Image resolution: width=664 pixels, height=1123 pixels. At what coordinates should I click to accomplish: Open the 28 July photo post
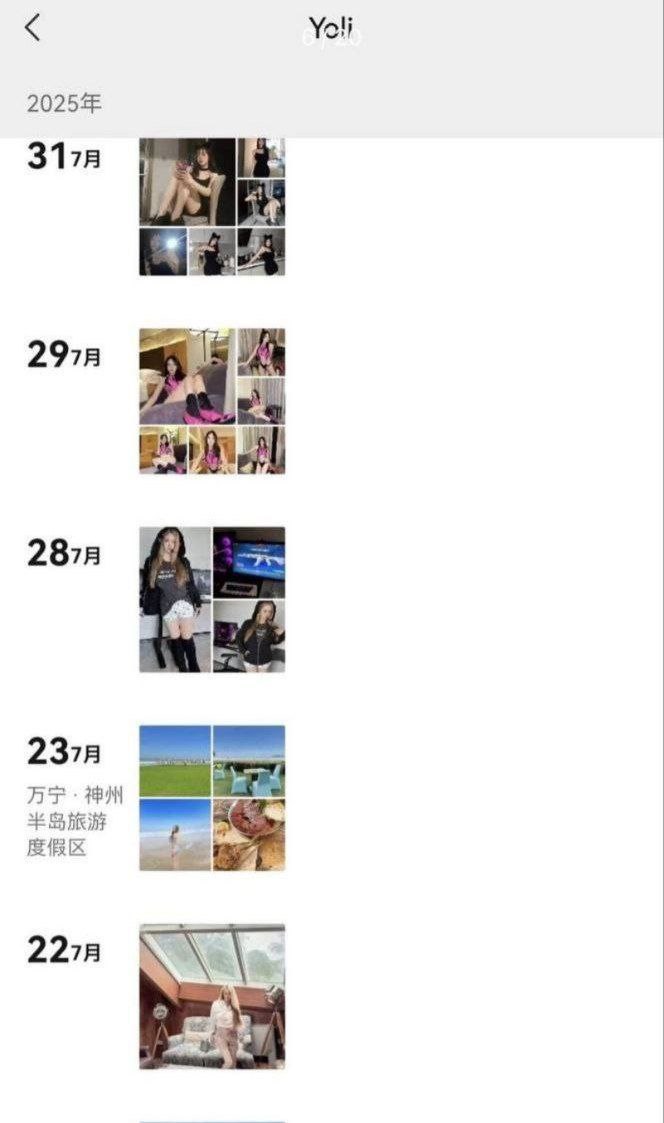(211, 599)
